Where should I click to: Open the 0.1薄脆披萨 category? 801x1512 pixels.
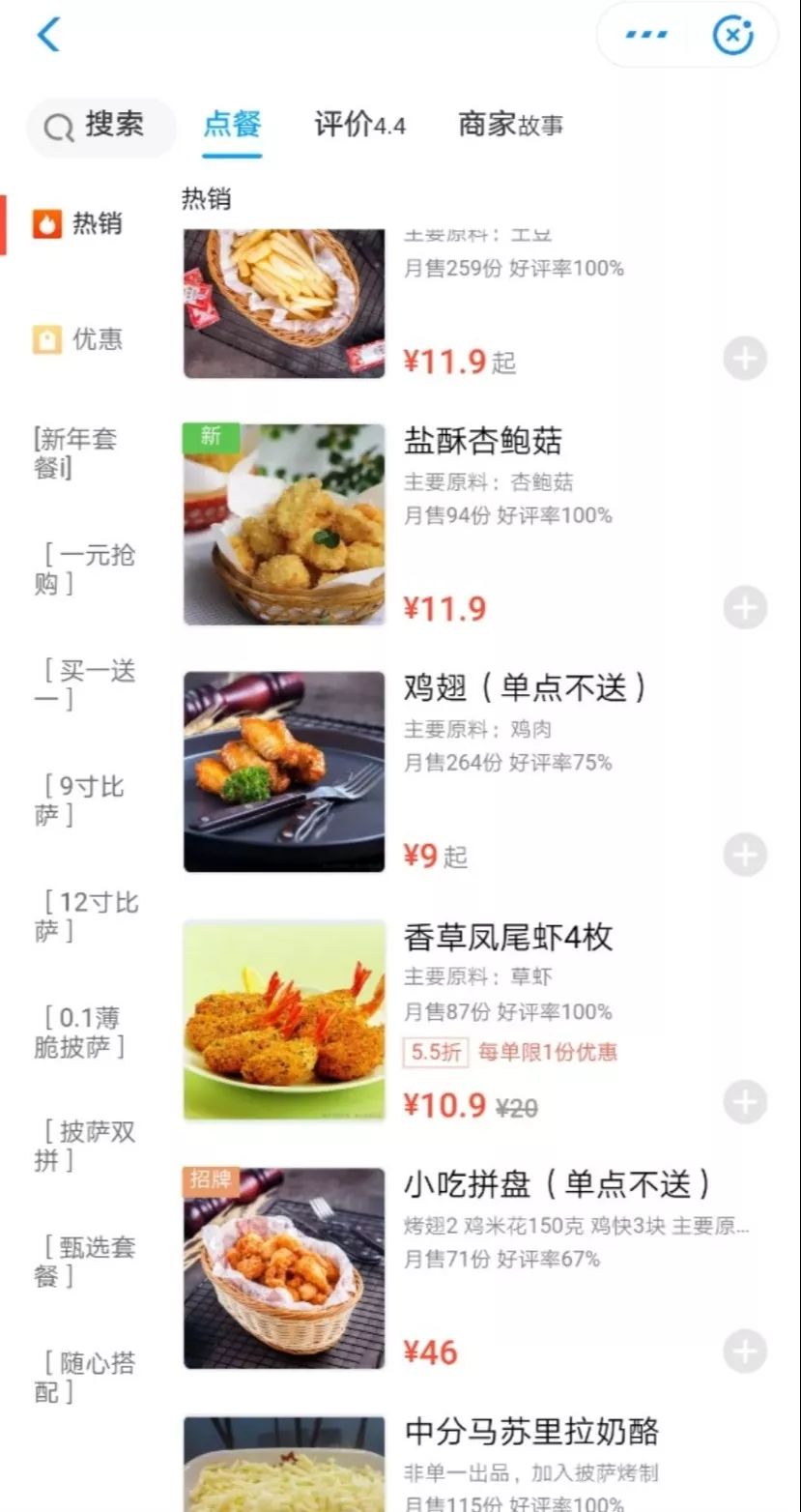(81, 1032)
